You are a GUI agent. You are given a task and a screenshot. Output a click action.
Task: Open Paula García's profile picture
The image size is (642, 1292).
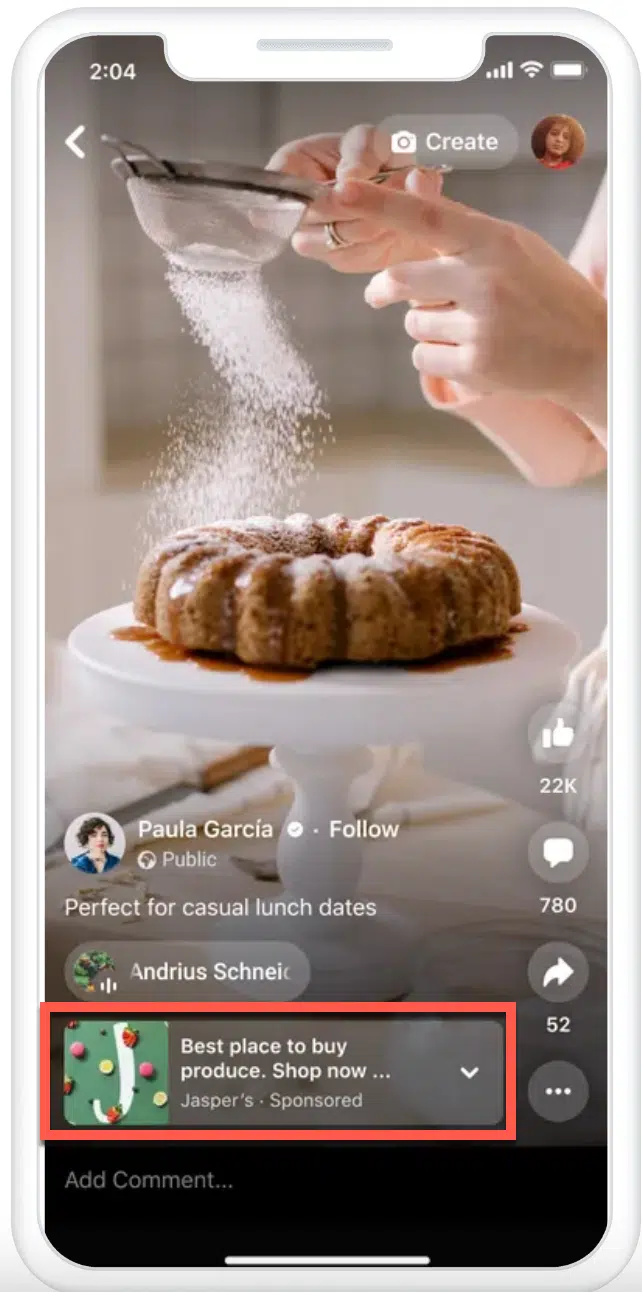coord(95,843)
